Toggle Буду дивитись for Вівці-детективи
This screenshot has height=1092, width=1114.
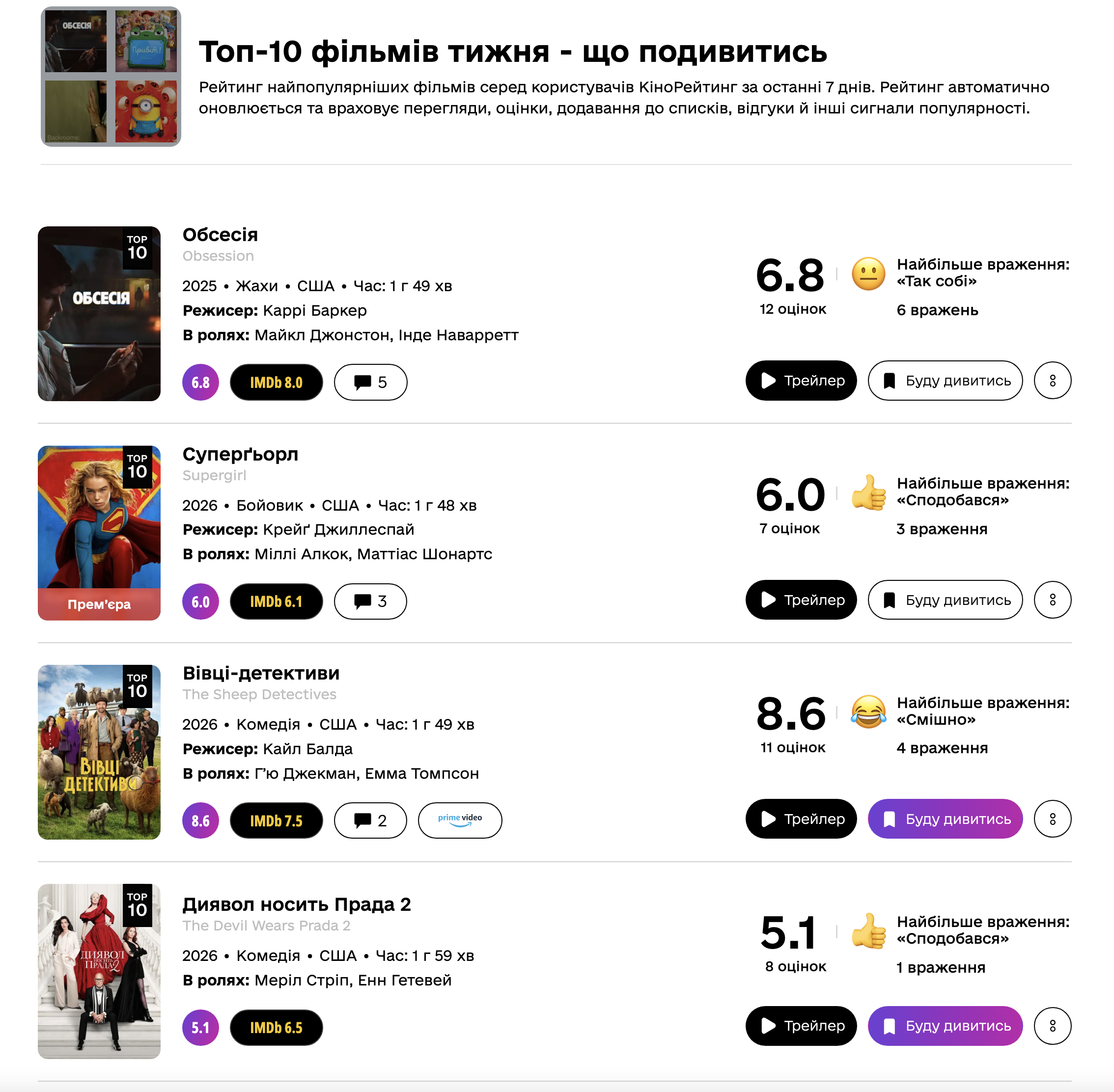click(x=945, y=819)
